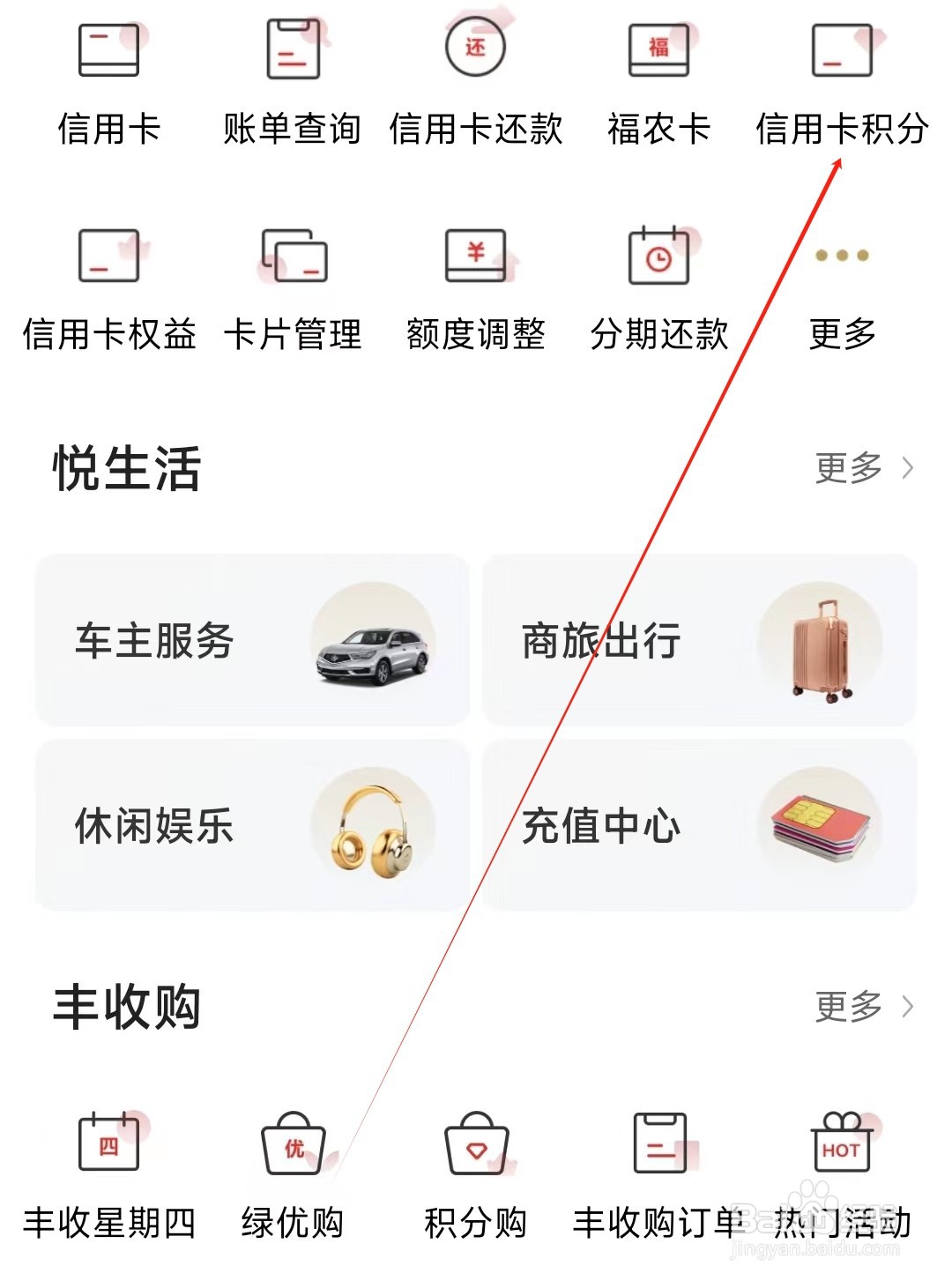
Task: Open 卡片管理
Action: point(292,287)
